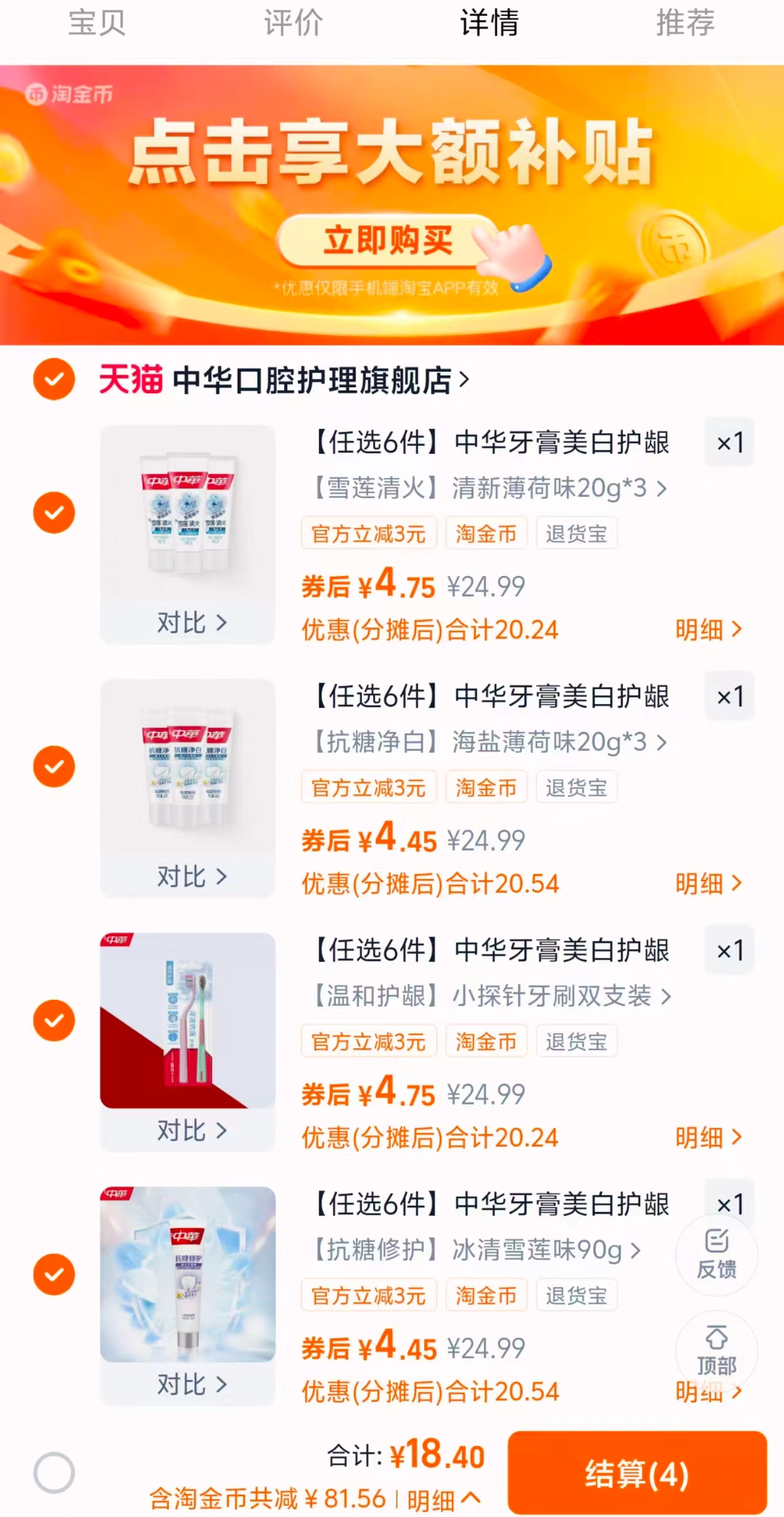The width and height of the screenshot is (784, 1517).
Task: Toggle the store checkbox for 中华口腔护理旗舰店
Action: [54, 380]
